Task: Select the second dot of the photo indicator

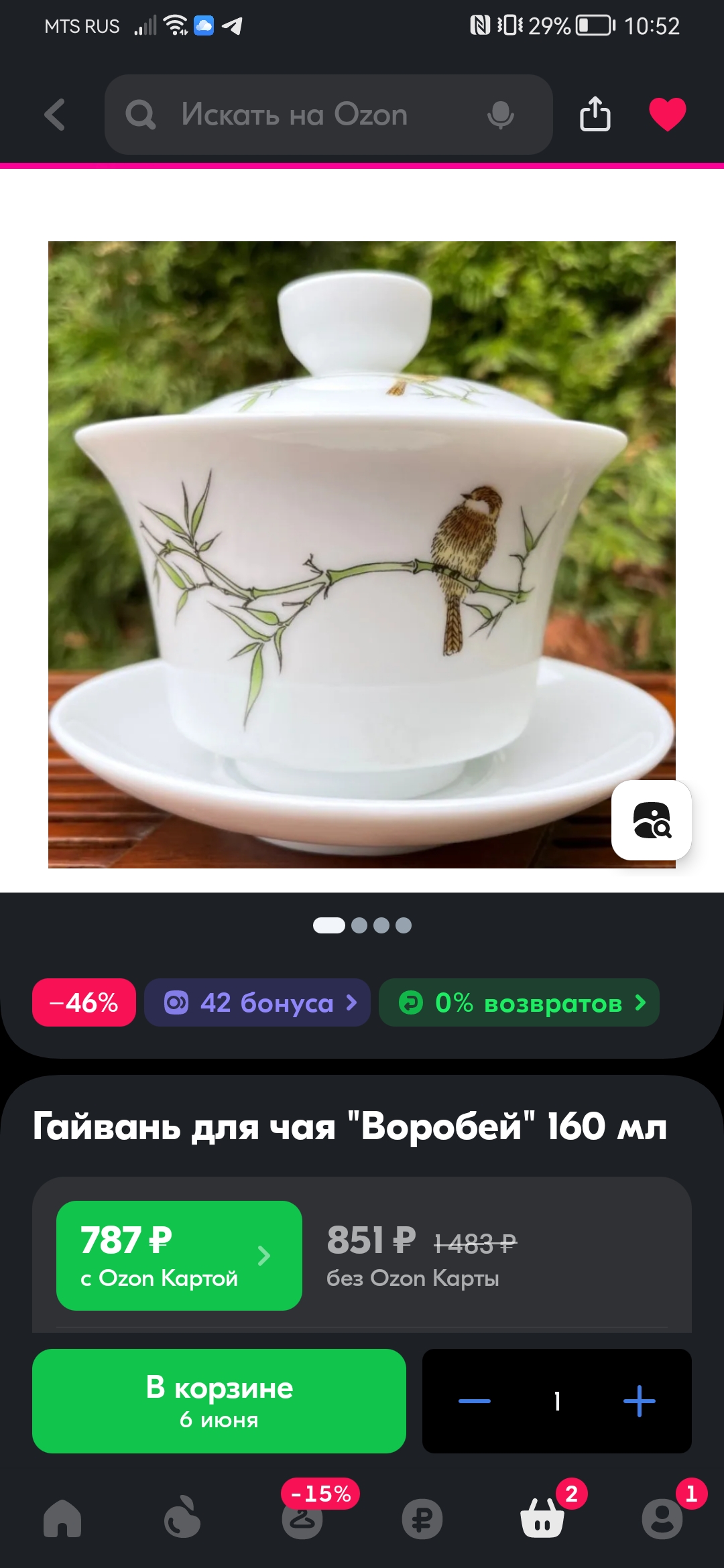Action: tap(359, 925)
